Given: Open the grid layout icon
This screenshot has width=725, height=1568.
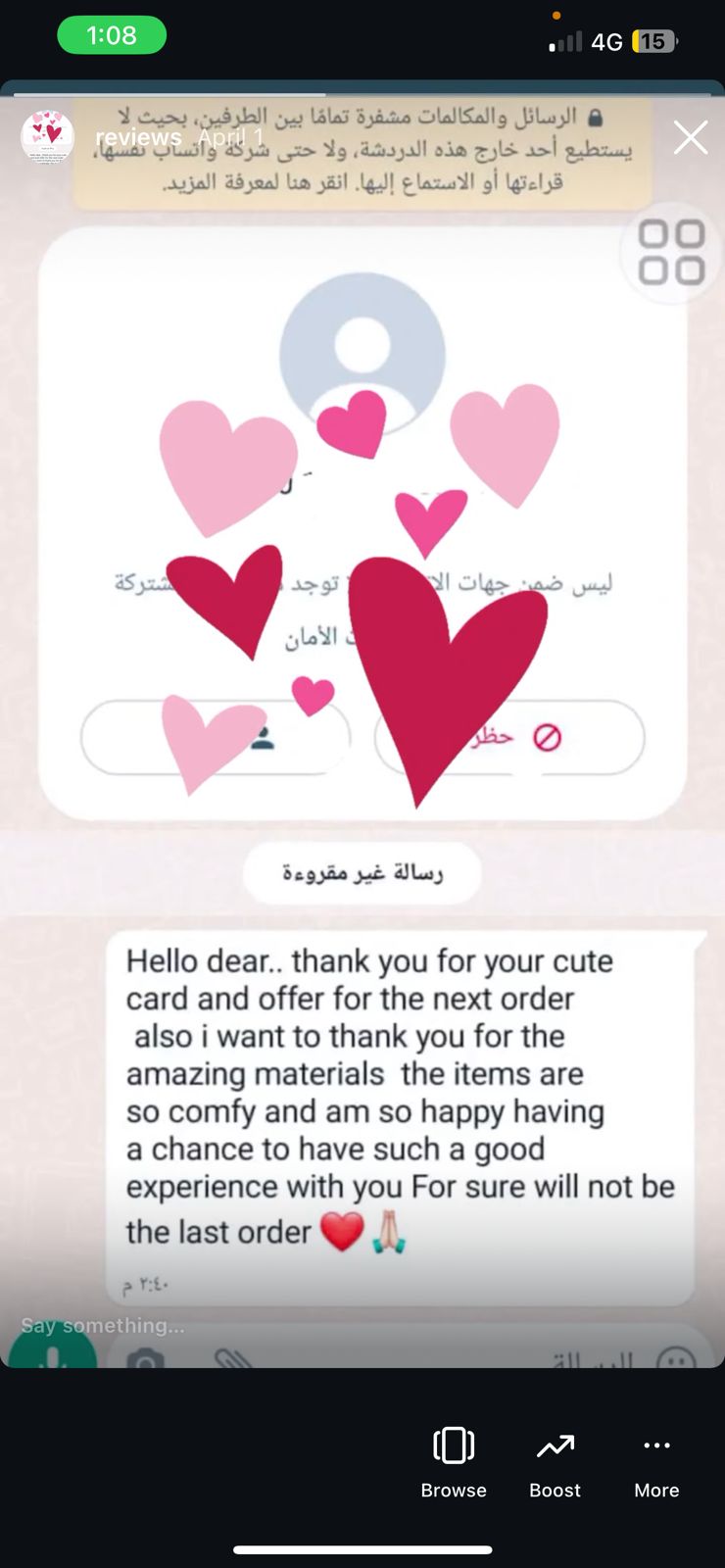Looking at the screenshot, I should [671, 253].
